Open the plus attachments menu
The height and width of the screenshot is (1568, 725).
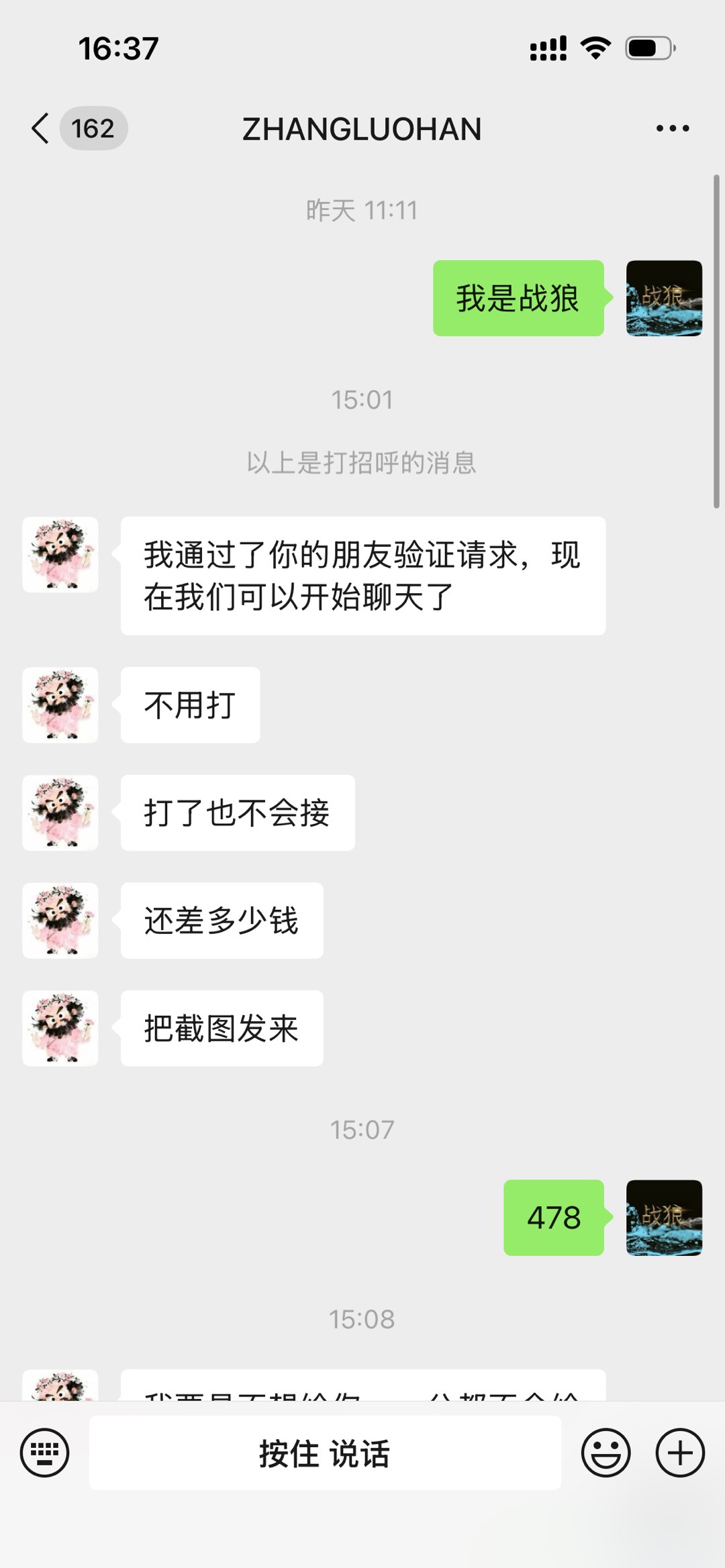(x=679, y=1453)
